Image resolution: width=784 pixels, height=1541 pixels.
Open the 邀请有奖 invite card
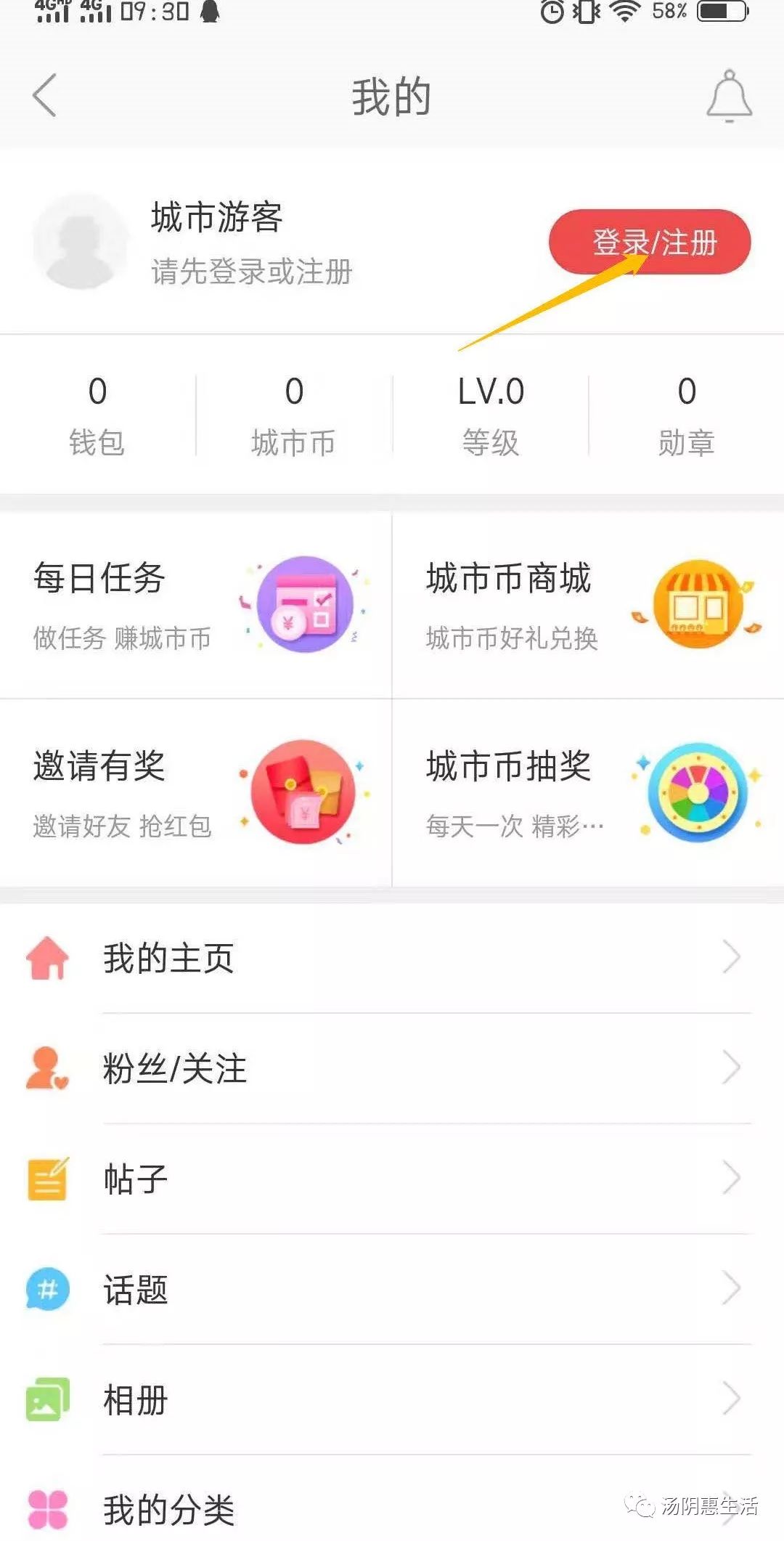click(196, 792)
